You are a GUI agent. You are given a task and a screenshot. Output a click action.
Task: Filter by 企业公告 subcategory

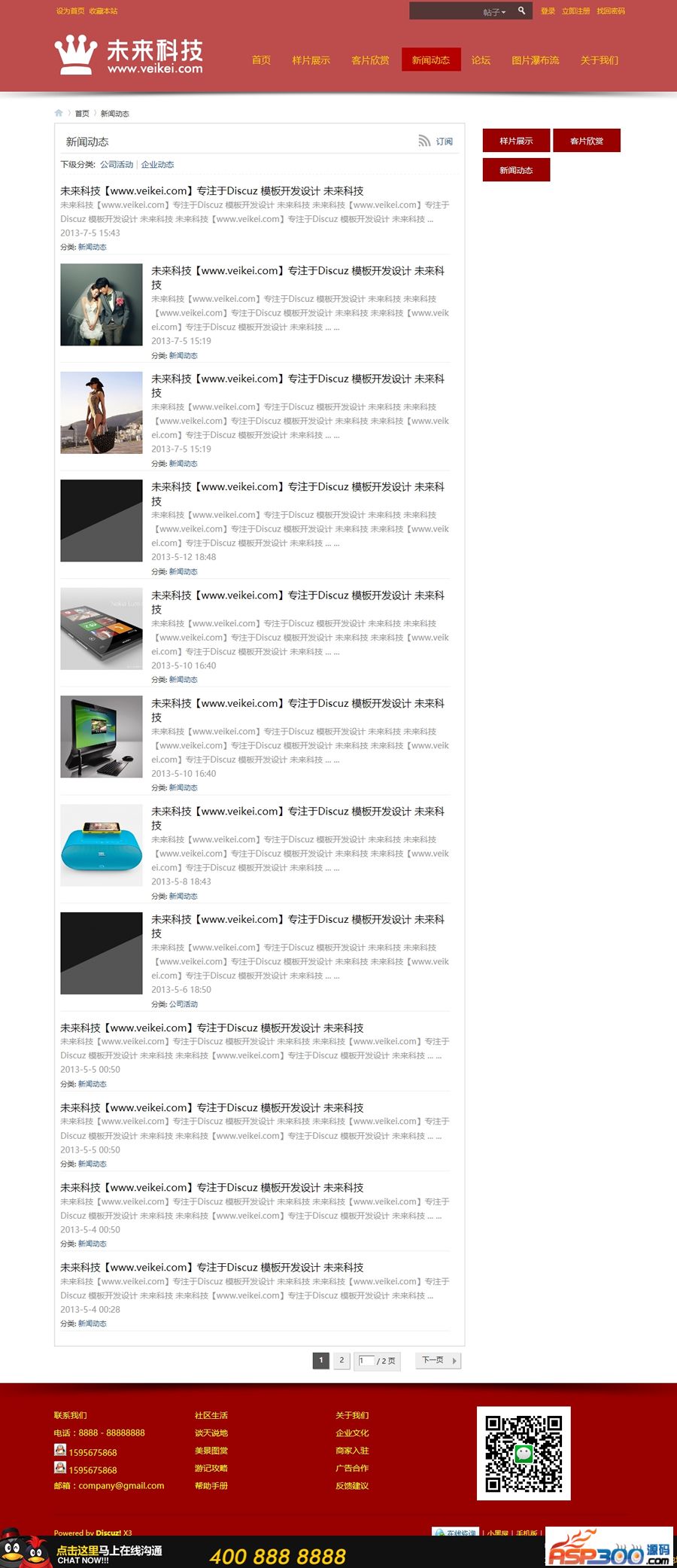pos(157,164)
